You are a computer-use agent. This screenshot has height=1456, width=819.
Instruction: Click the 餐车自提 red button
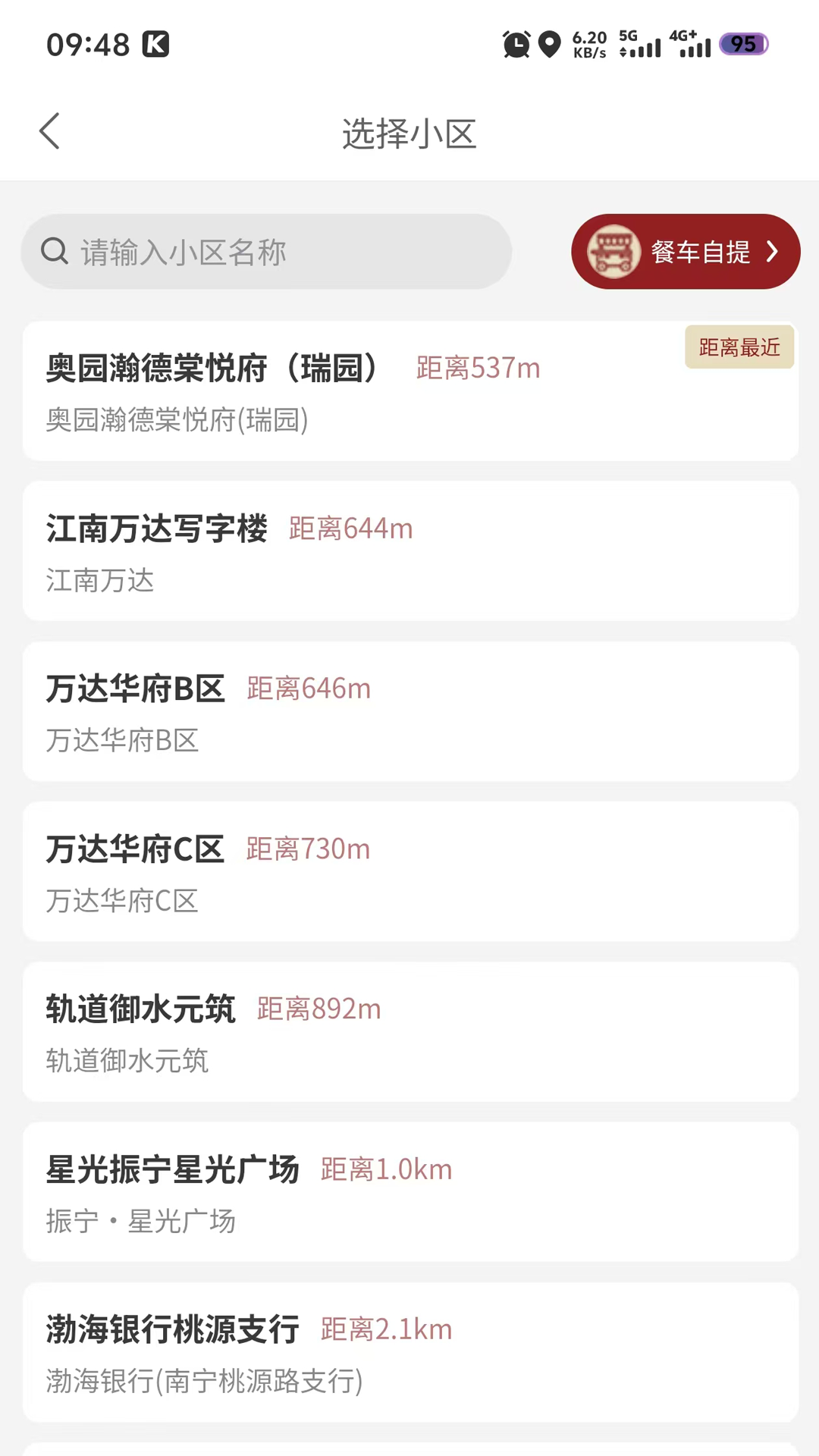click(686, 251)
